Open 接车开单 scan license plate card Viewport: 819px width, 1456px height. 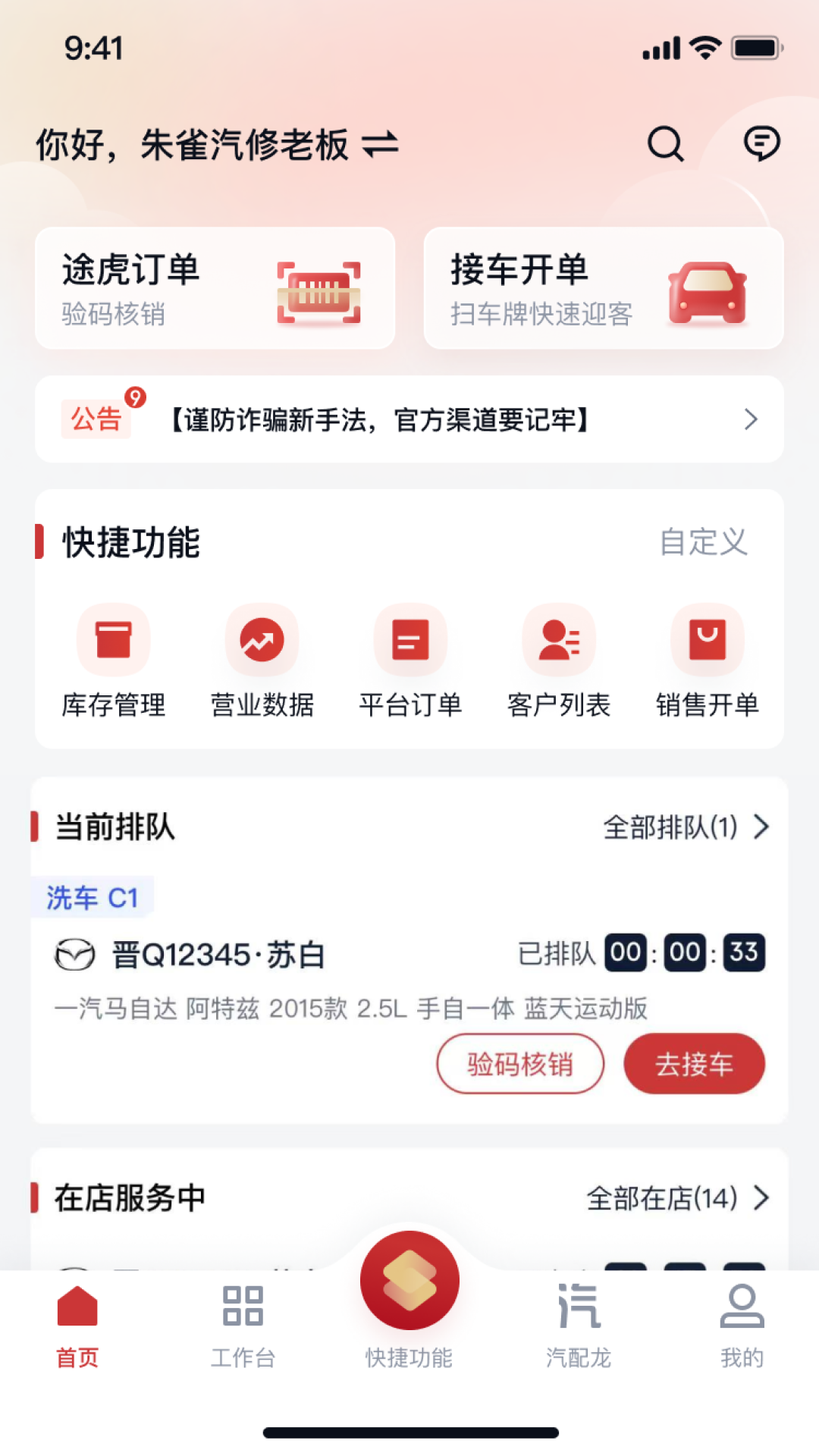[x=604, y=288]
